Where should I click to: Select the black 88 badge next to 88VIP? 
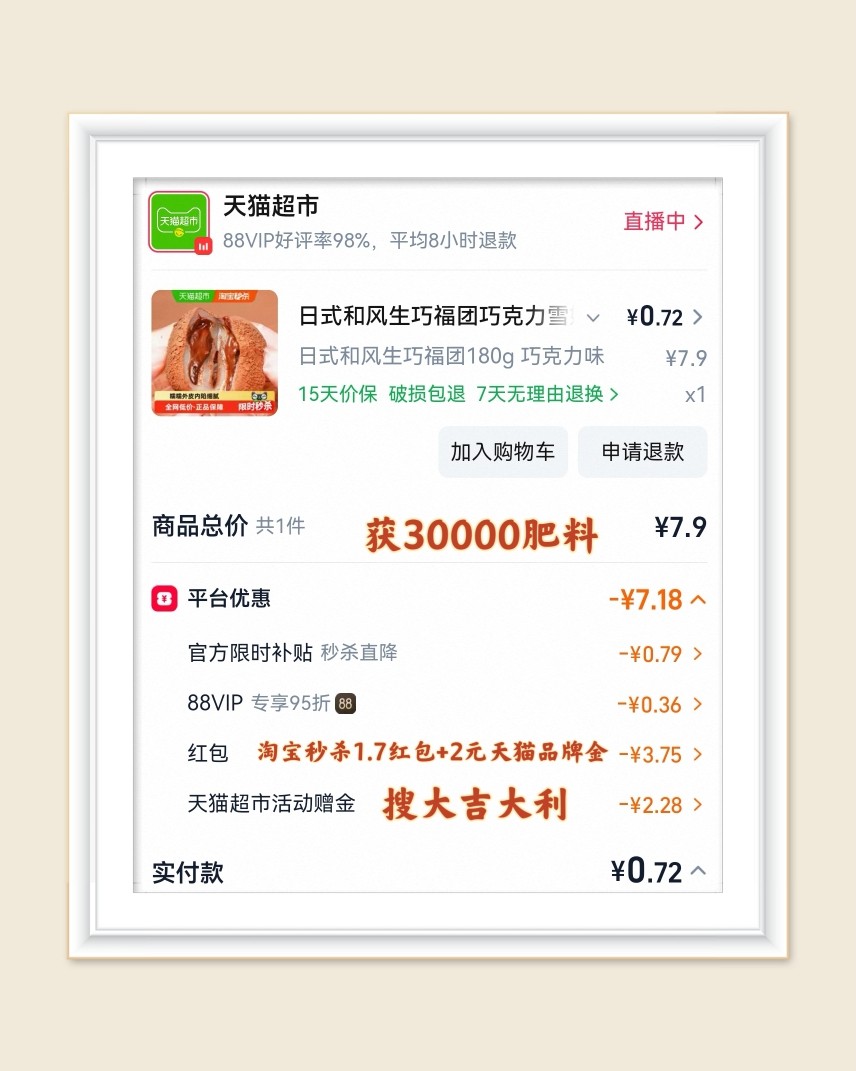[x=345, y=704]
